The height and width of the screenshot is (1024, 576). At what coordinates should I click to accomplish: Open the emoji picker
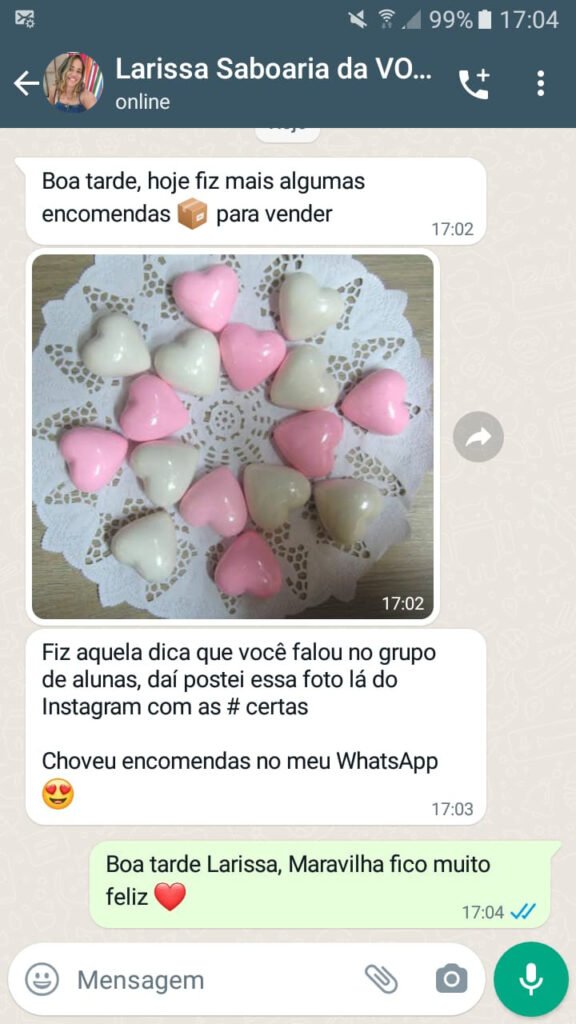click(42, 980)
